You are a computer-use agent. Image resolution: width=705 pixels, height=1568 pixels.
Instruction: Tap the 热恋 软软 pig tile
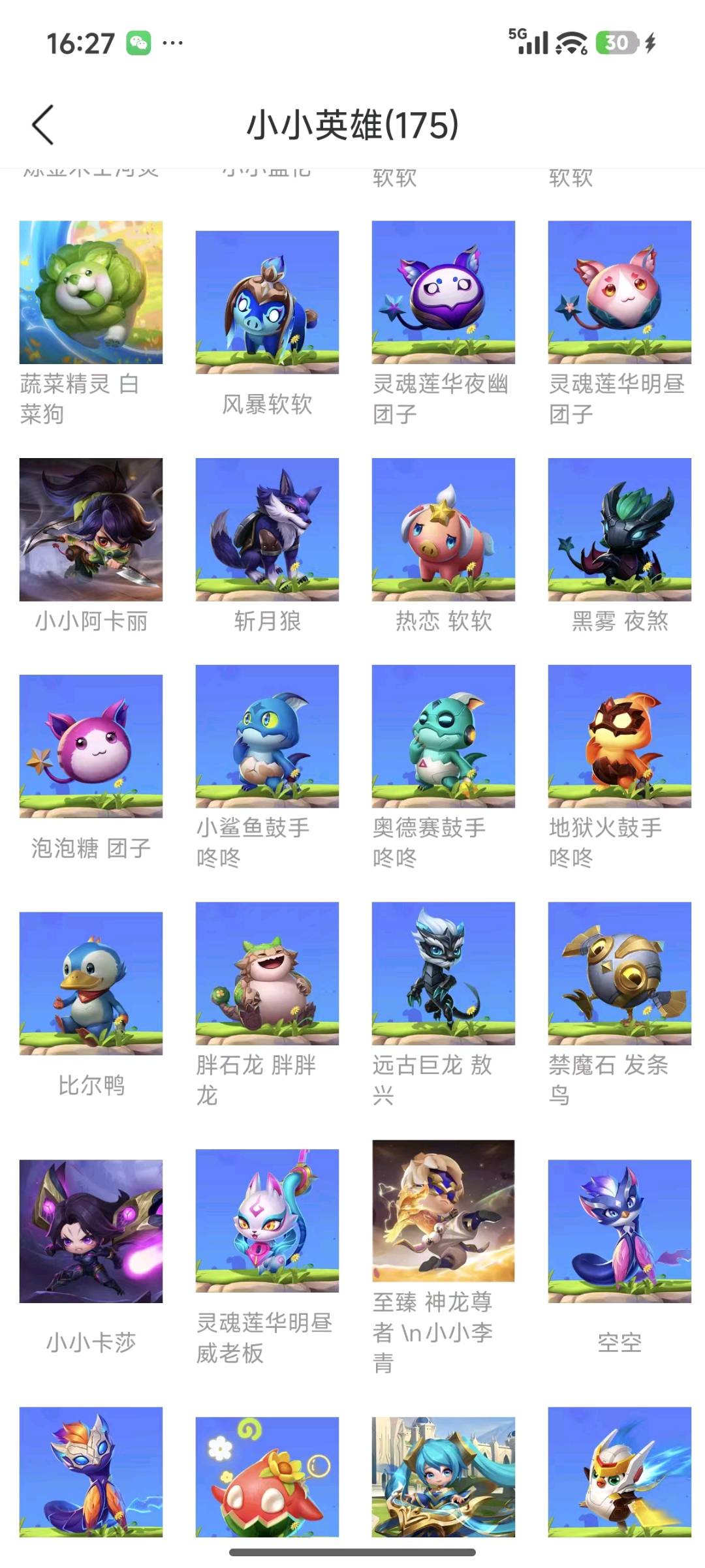[443, 546]
